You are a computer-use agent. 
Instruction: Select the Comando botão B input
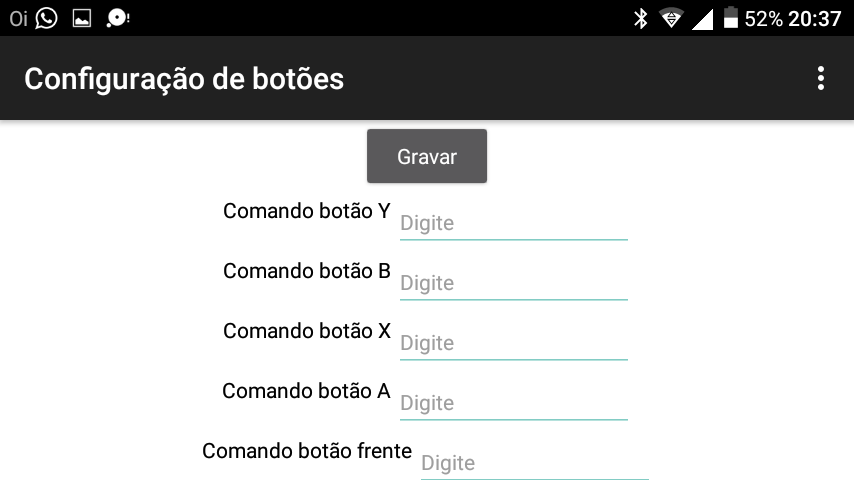513,283
